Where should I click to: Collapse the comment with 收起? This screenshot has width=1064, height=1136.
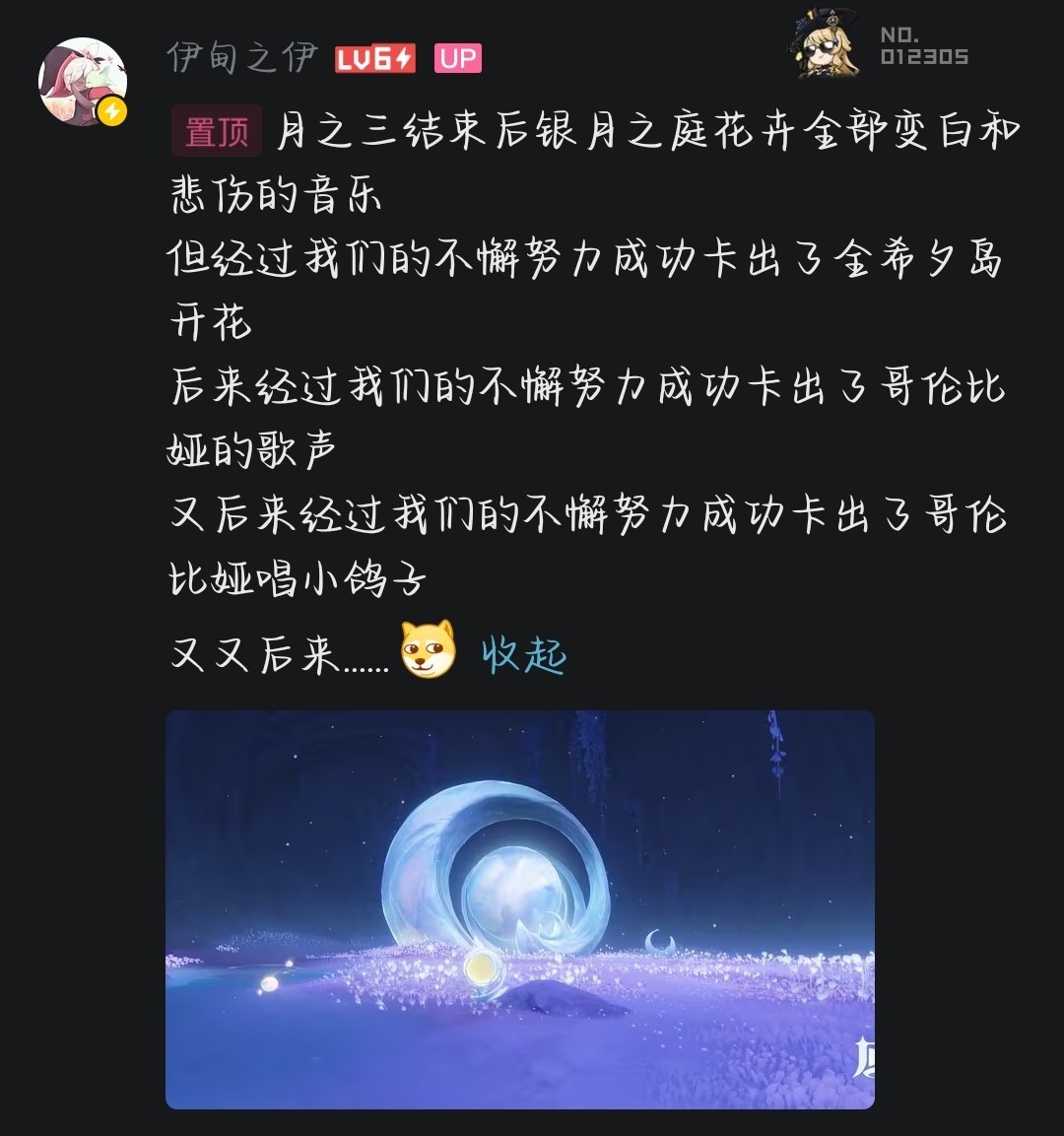[524, 654]
